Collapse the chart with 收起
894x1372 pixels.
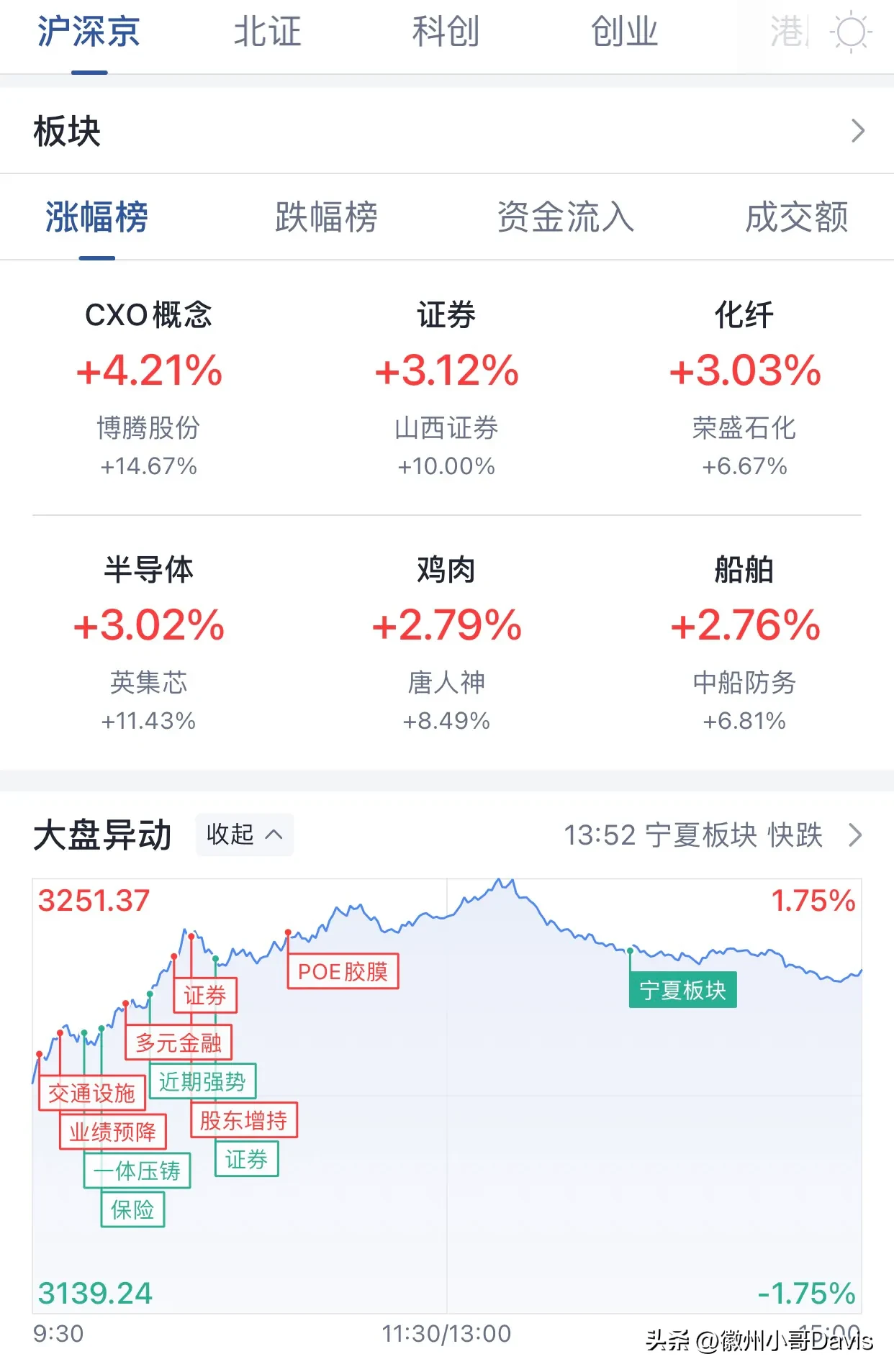[244, 835]
